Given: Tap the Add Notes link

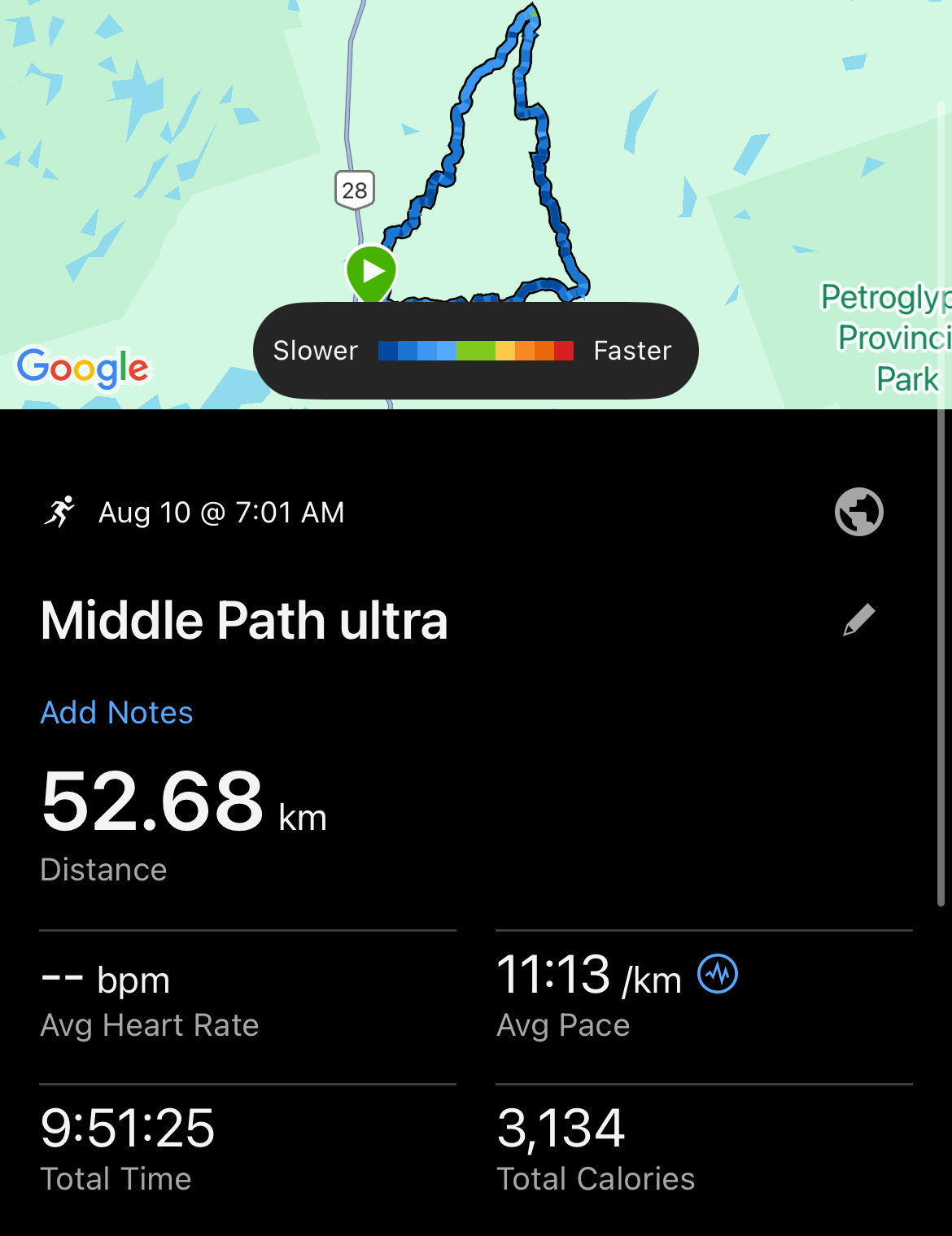Looking at the screenshot, I should (x=116, y=713).
